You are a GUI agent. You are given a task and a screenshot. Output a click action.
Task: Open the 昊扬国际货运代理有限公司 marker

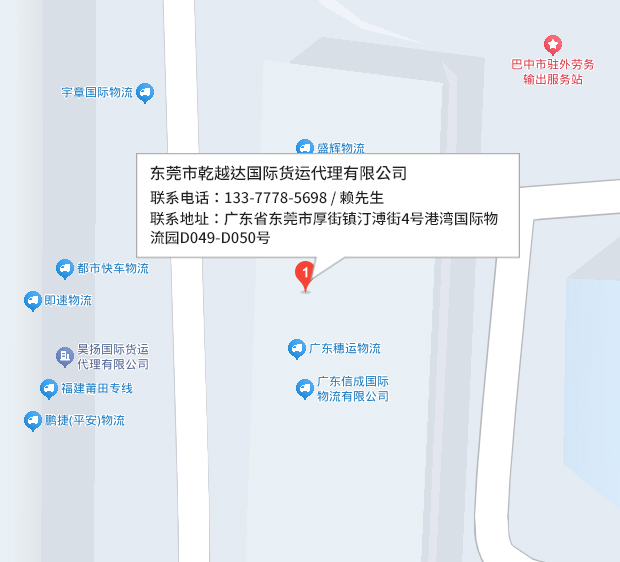pos(65,356)
